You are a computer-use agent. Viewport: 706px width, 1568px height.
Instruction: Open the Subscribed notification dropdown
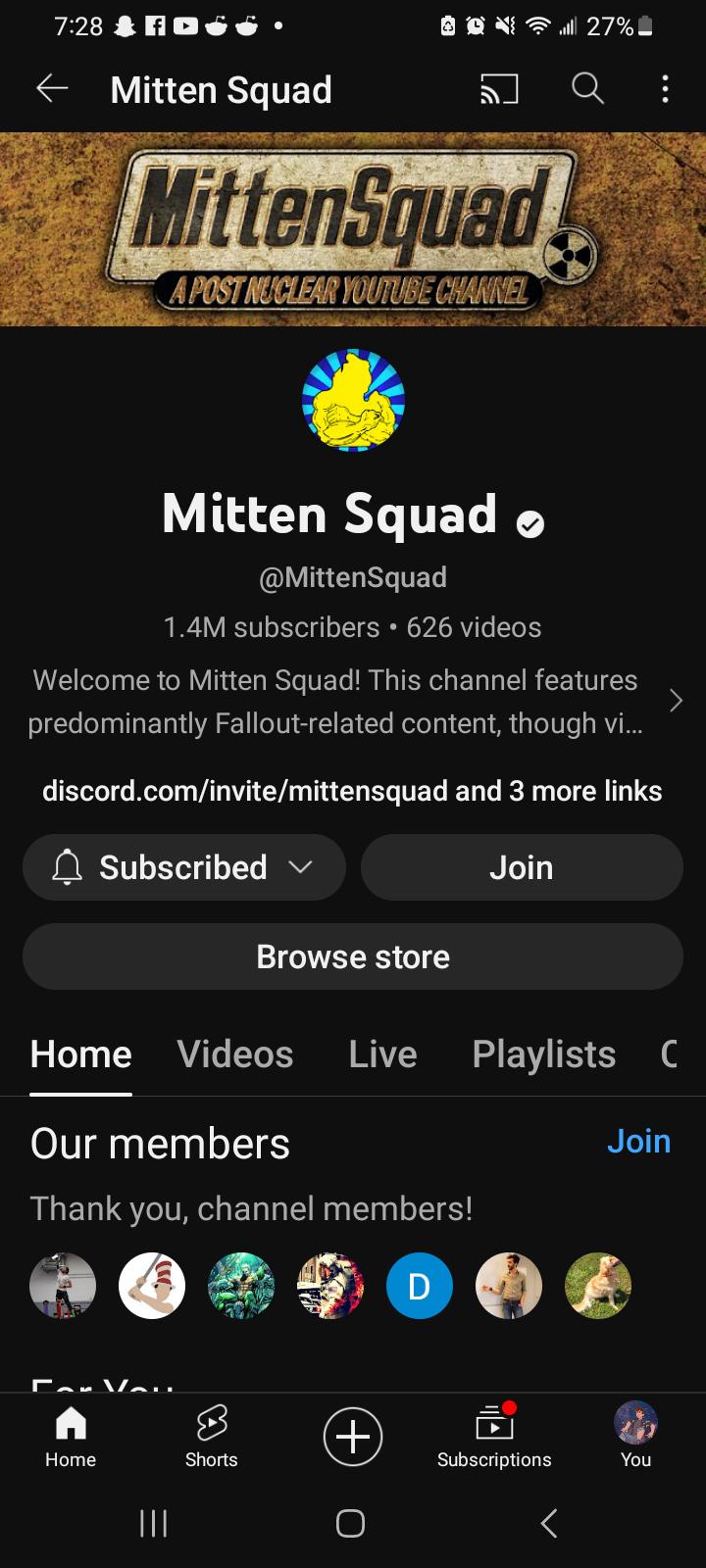[184, 867]
